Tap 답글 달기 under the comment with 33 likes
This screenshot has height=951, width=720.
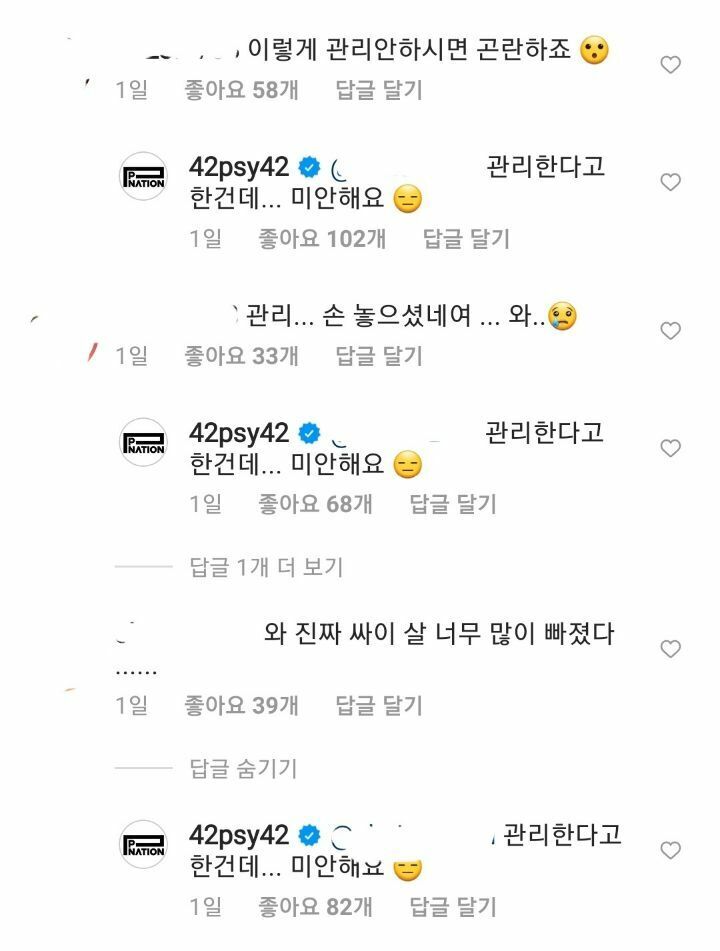click(x=378, y=356)
